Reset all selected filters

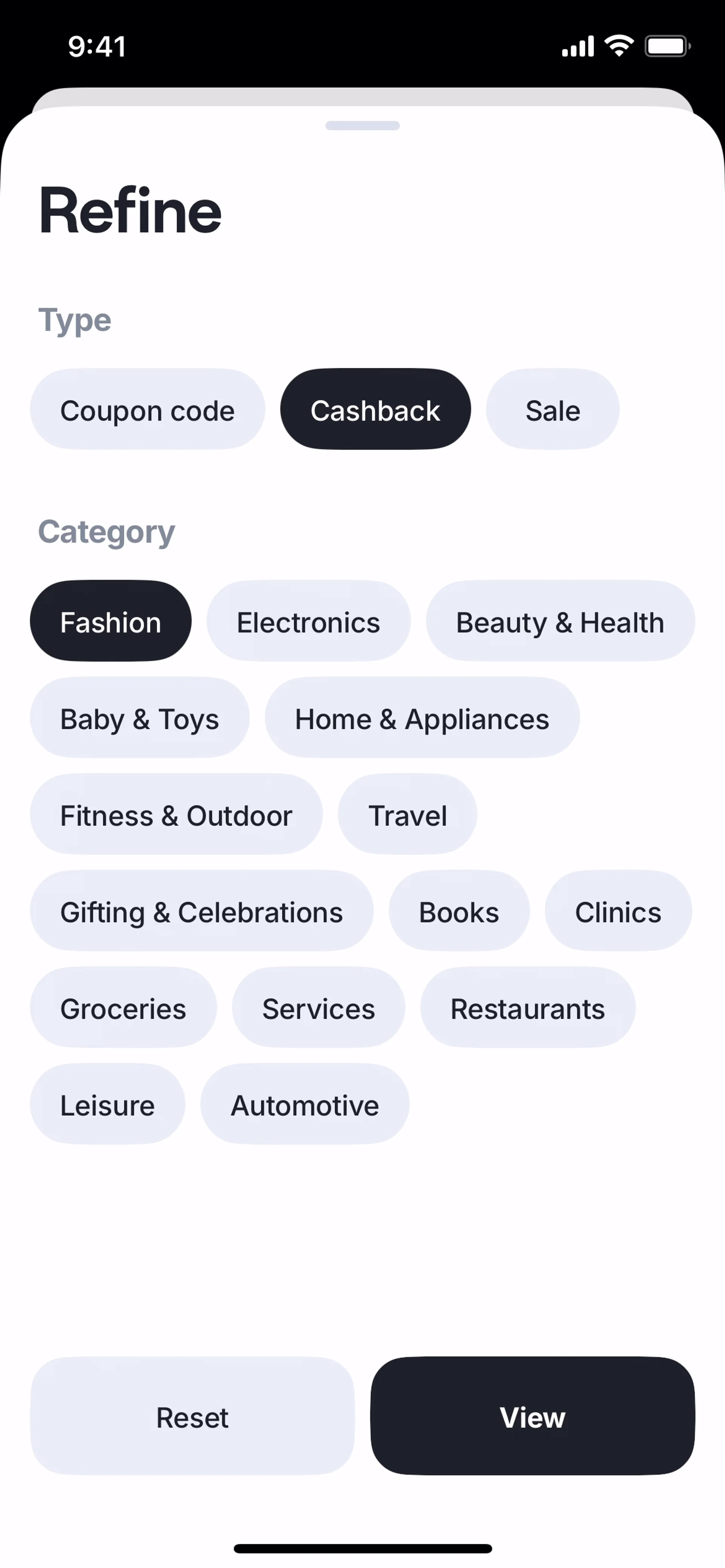[193, 1416]
